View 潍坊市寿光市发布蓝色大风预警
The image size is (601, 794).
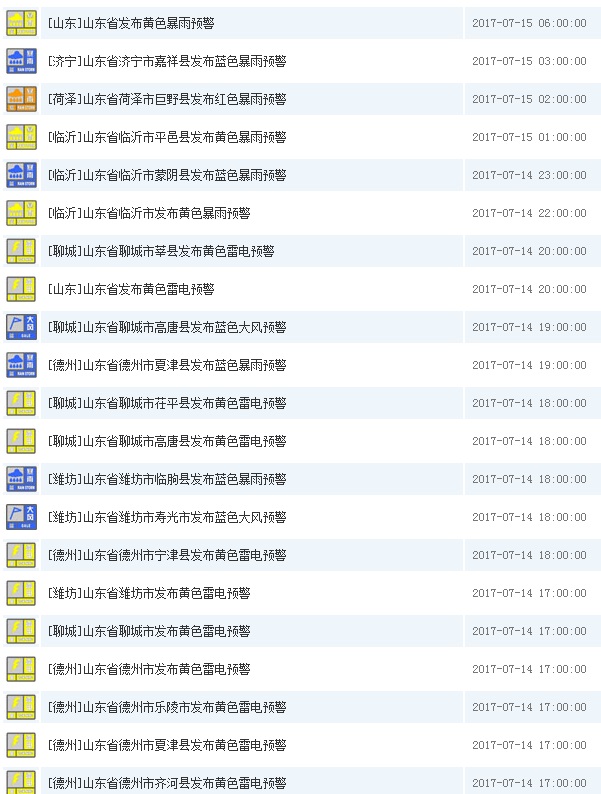pyautogui.click(x=166, y=517)
